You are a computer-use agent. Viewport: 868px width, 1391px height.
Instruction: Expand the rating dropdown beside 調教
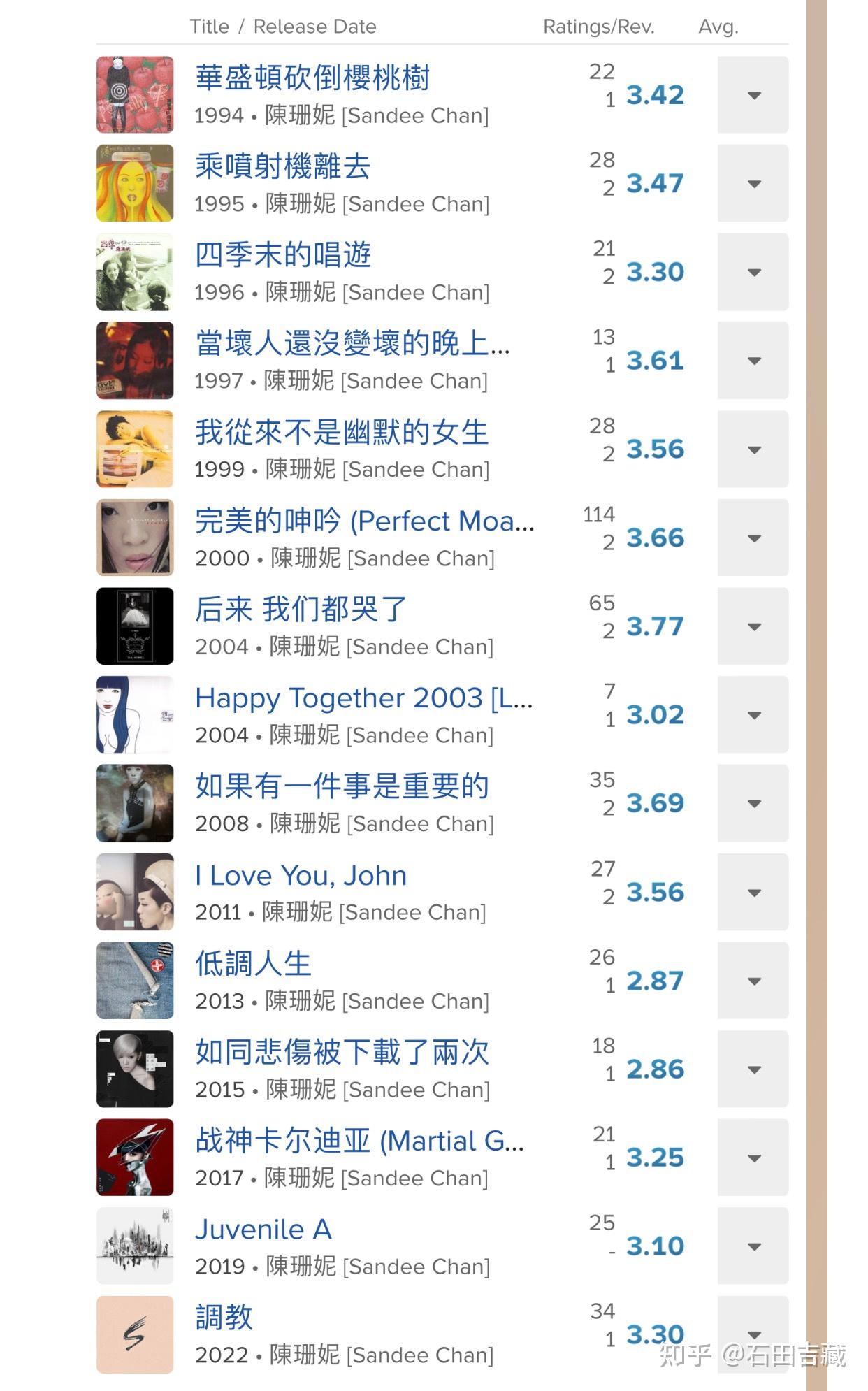point(753,1334)
